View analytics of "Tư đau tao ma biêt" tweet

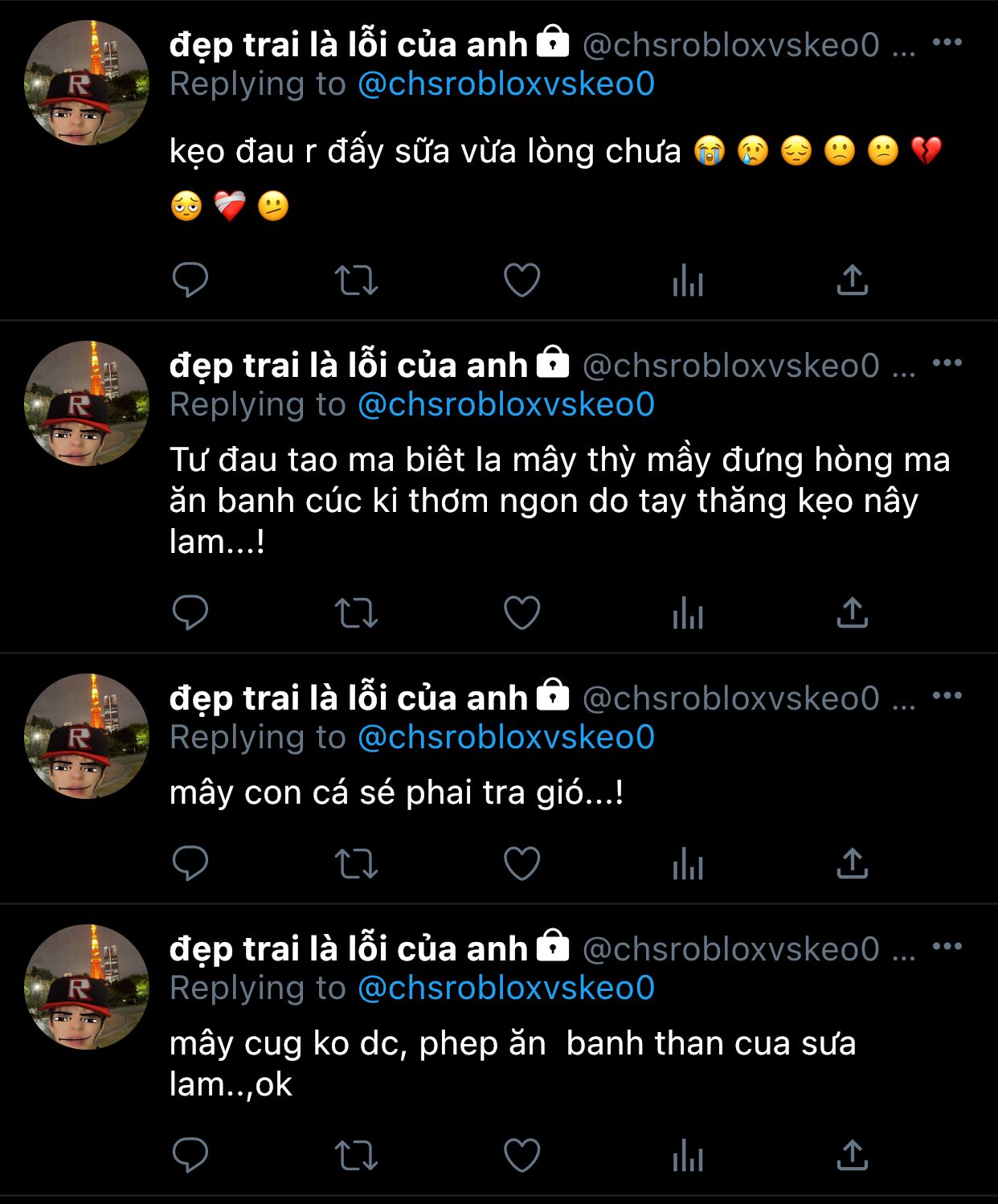[687, 613]
